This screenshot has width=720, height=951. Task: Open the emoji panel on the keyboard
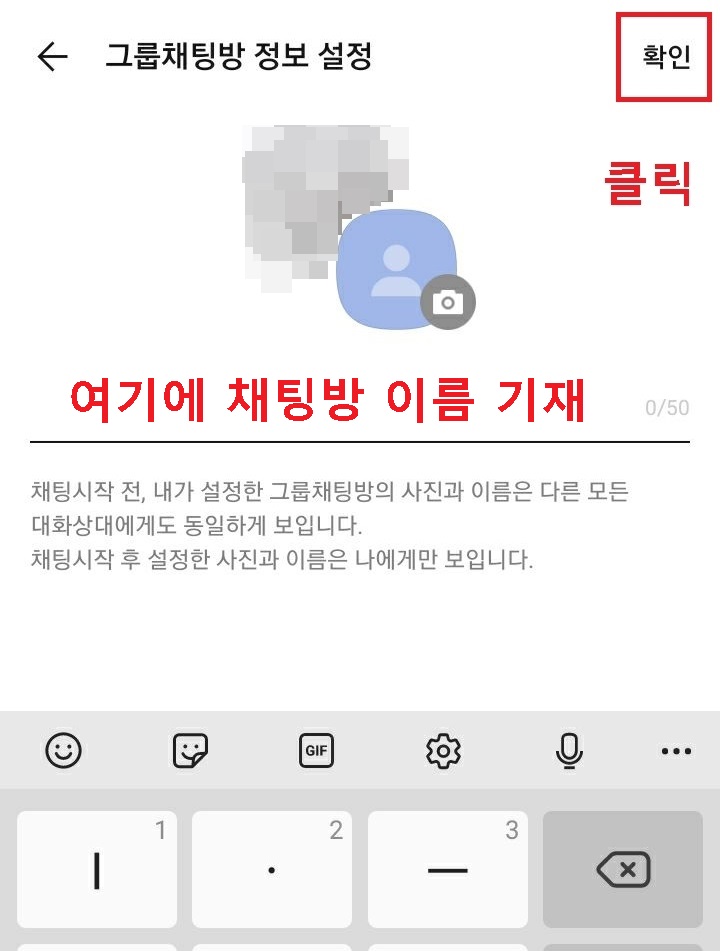click(x=63, y=750)
